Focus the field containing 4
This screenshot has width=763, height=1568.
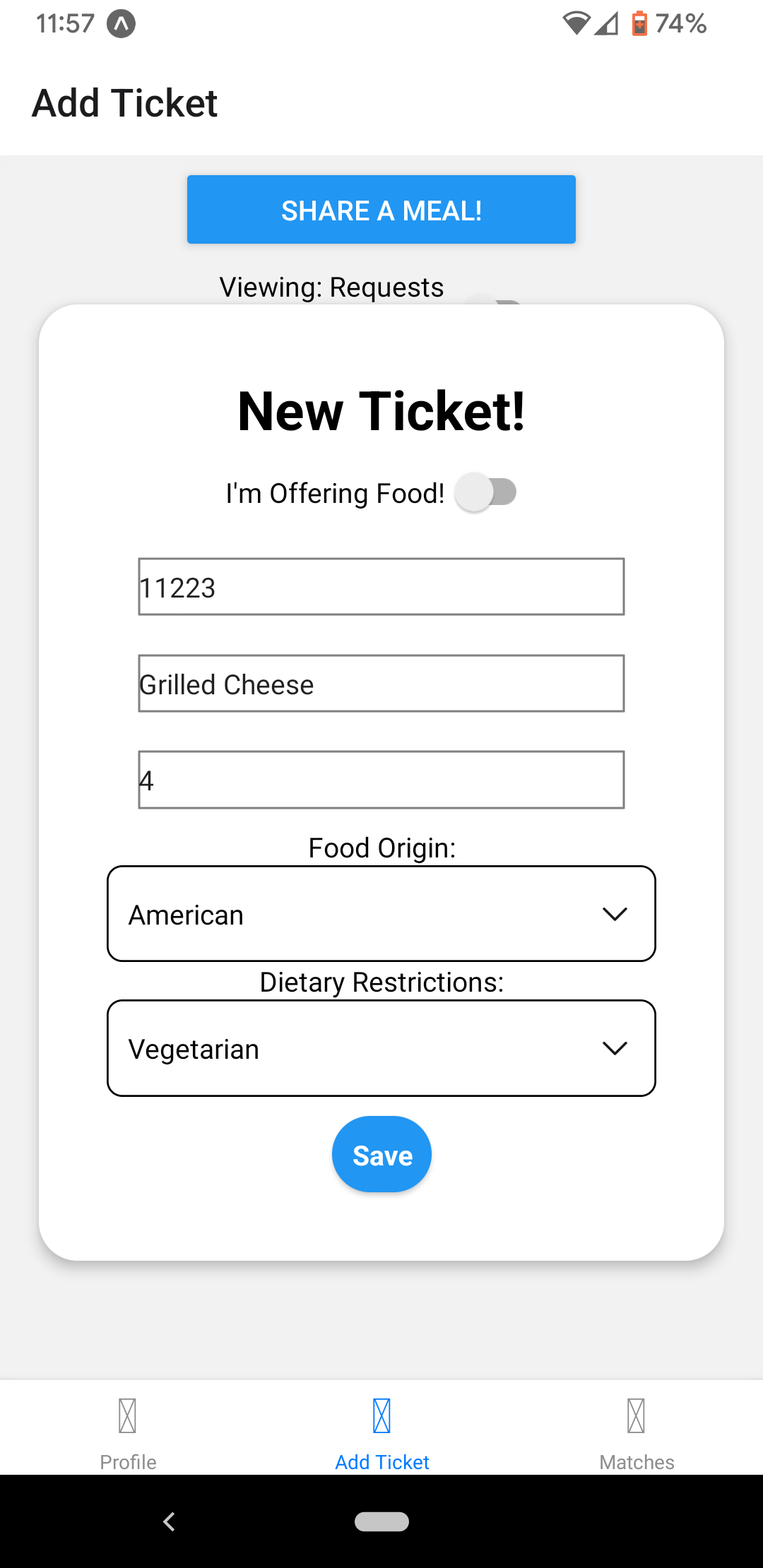381,780
